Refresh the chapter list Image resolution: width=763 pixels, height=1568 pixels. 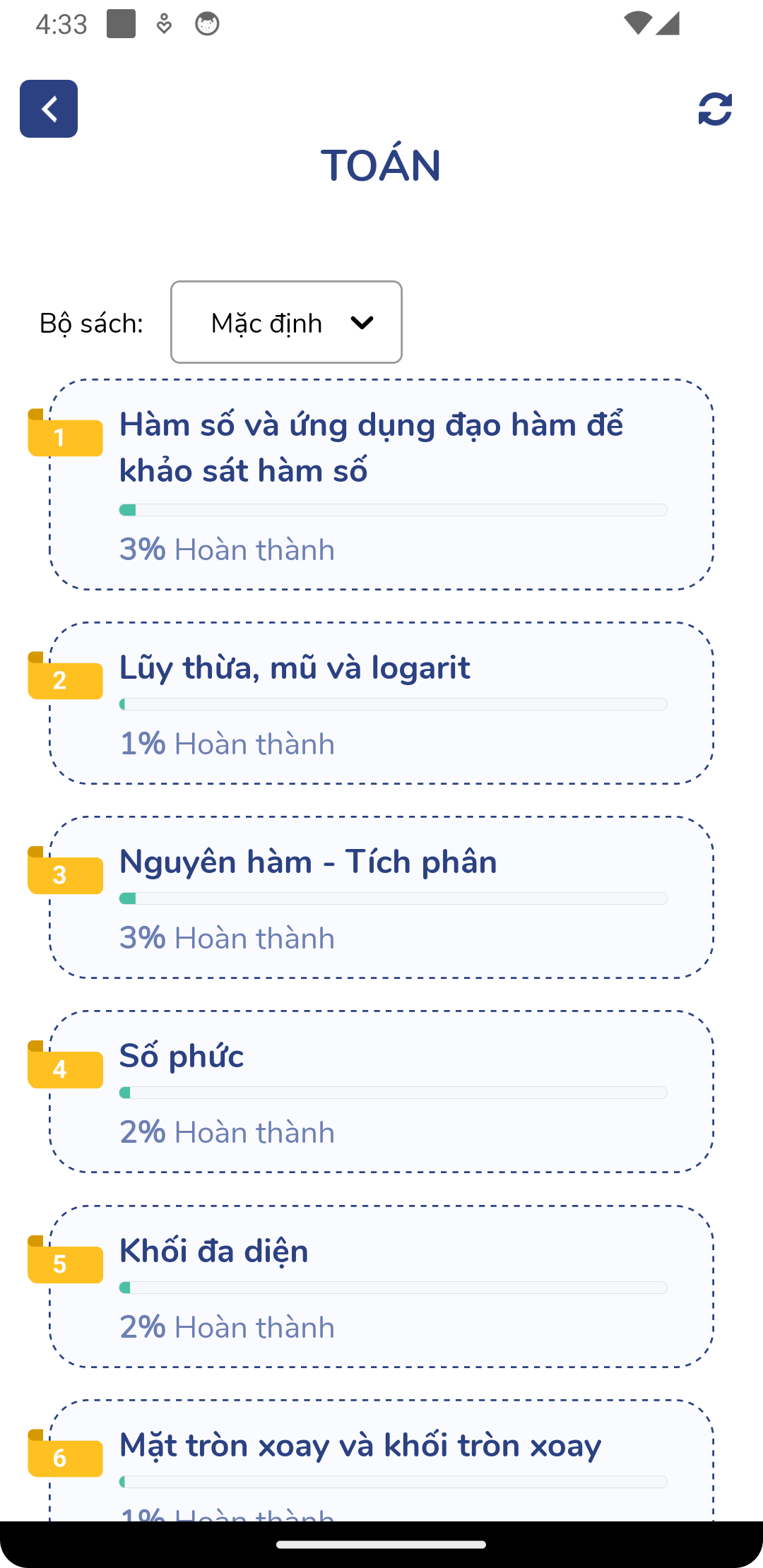[x=715, y=109]
